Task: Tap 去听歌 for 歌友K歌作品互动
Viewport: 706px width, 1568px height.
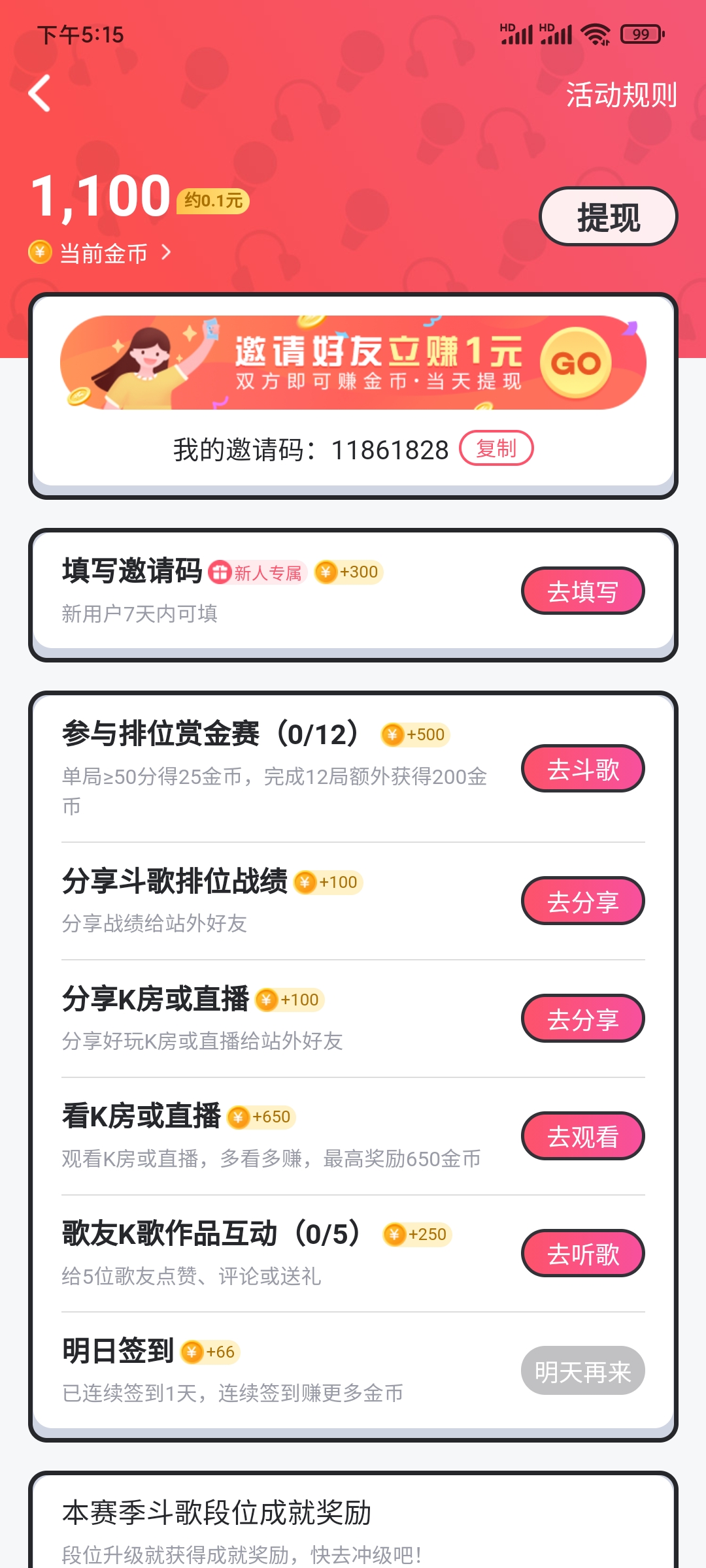Action: [x=583, y=1252]
